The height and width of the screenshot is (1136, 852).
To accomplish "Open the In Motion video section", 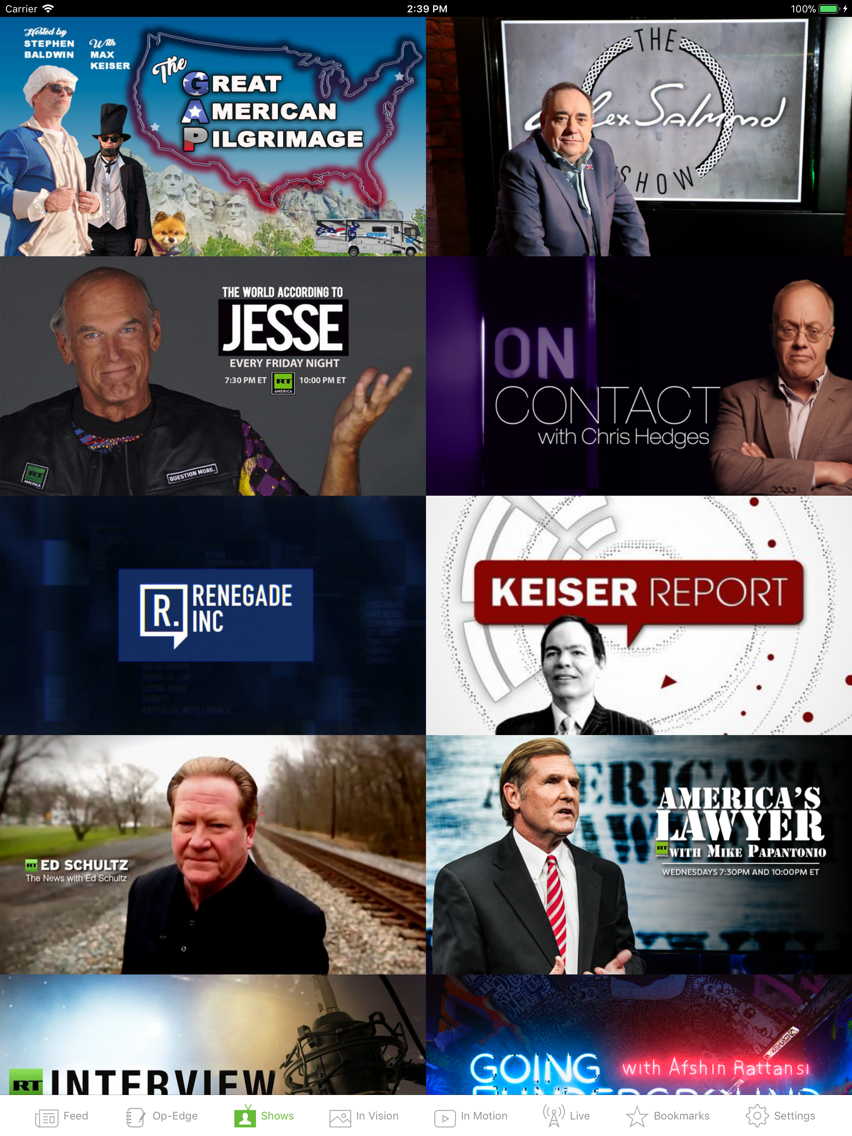I will coord(471,1115).
